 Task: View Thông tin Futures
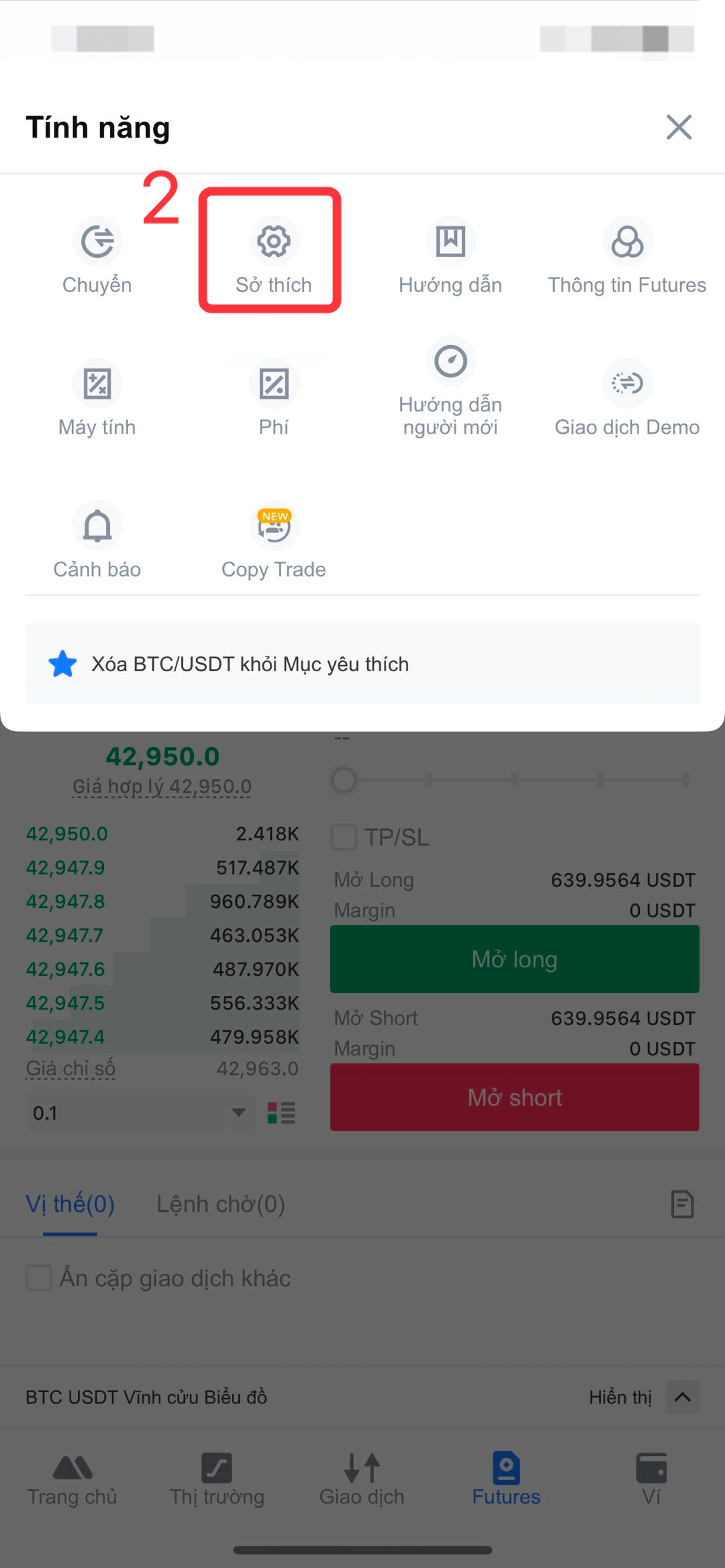pos(627,256)
